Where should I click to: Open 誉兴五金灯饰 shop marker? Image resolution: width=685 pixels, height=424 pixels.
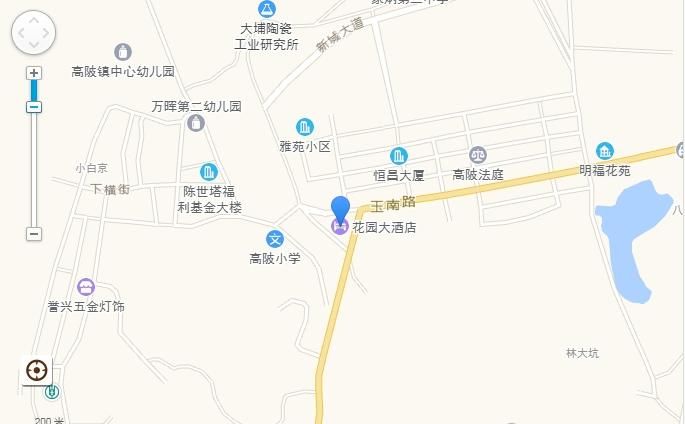click(x=86, y=287)
